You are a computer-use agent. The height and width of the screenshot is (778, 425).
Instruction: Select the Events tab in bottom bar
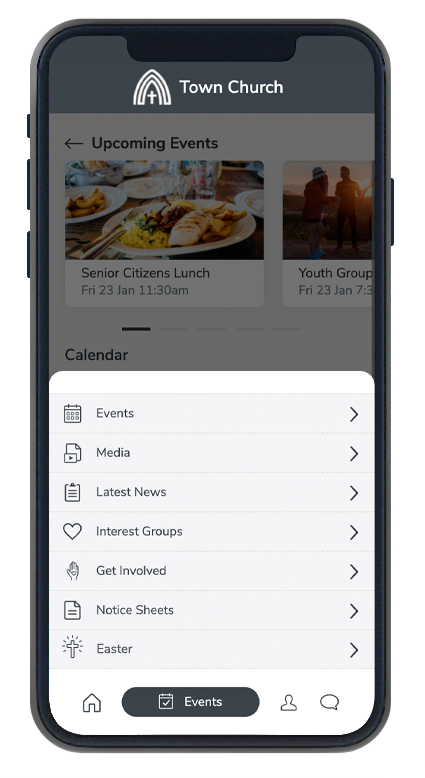pyautogui.click(x=190, y=702)
